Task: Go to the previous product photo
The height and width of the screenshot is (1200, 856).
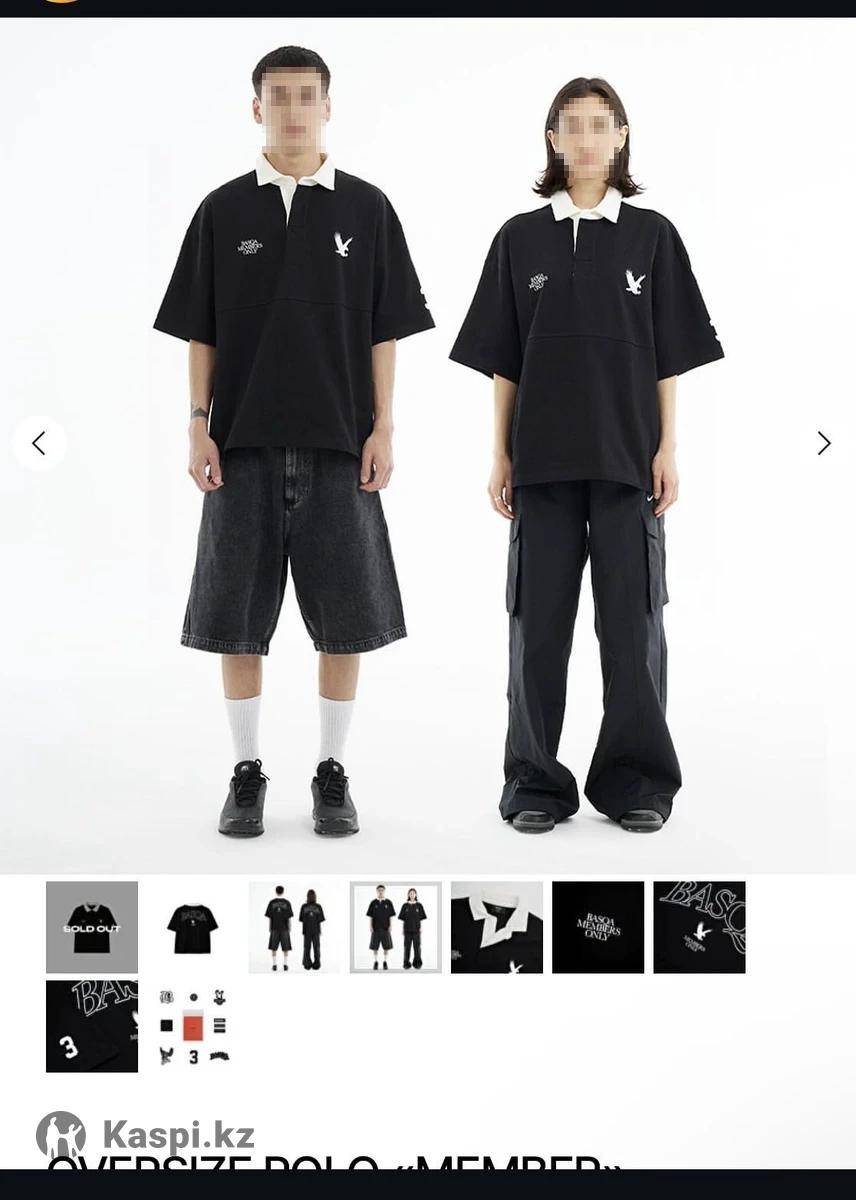Action: coord(39,443)
